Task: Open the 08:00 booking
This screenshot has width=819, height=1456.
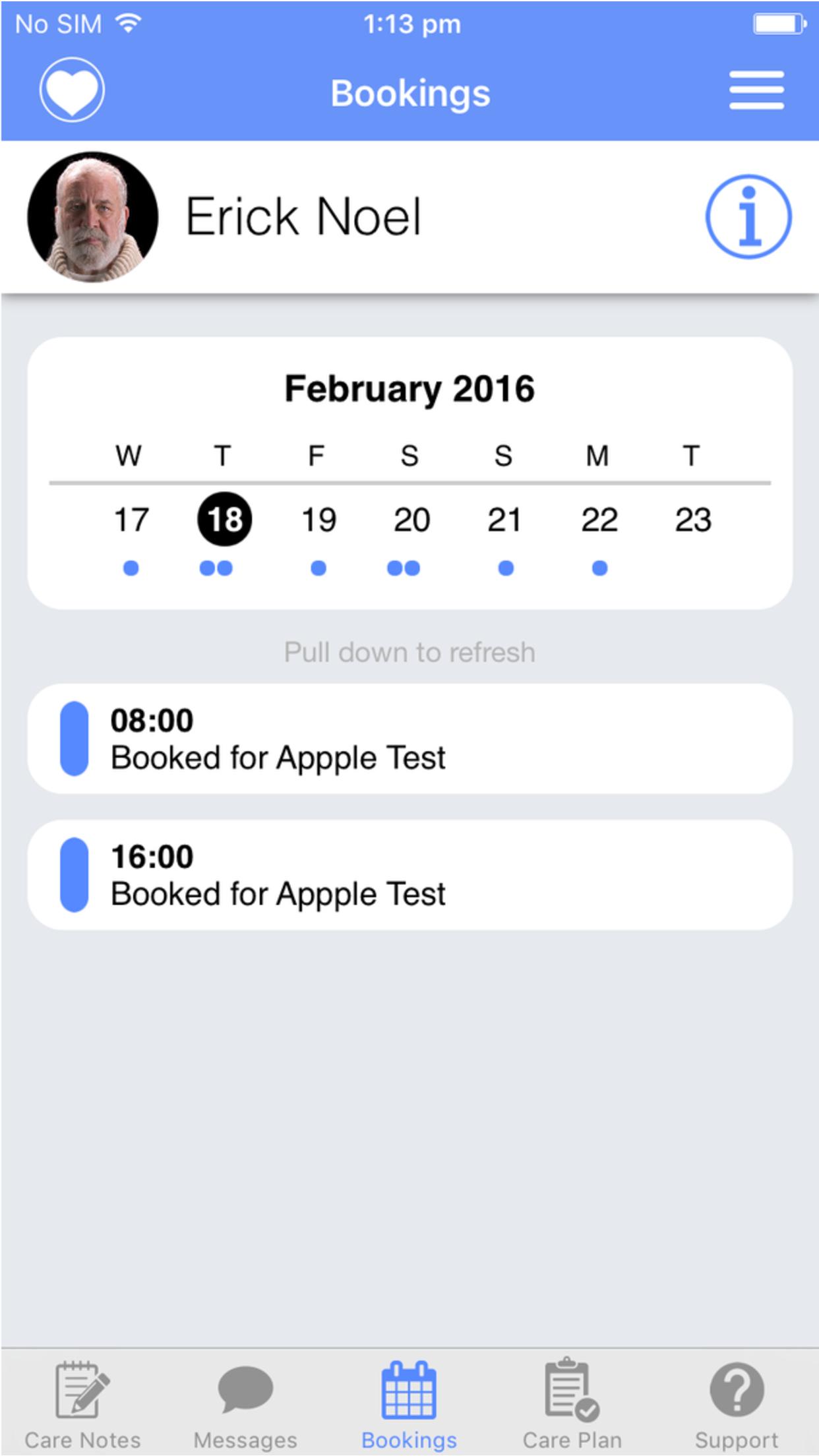Action: tap(409, 739)
